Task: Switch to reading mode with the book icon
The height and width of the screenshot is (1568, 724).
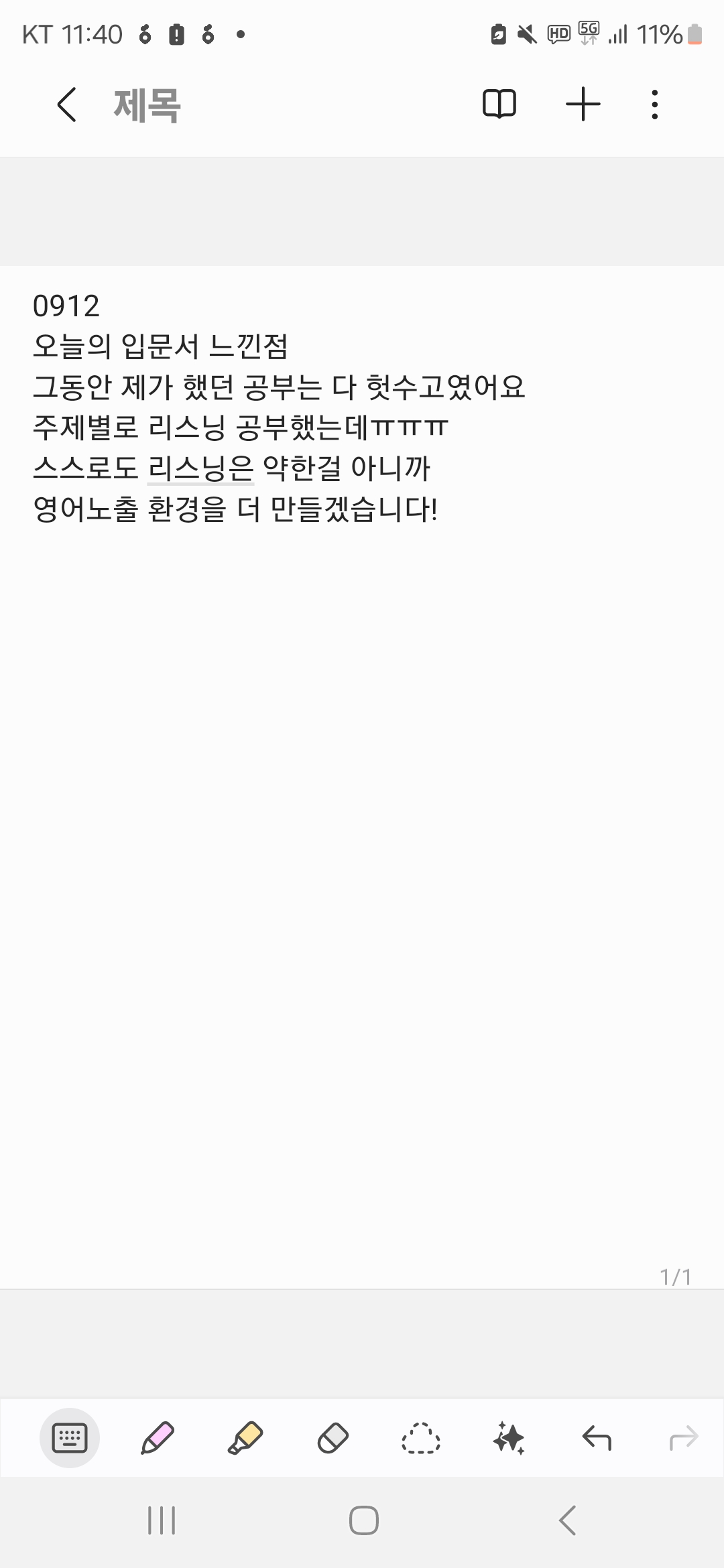Action: (x=499, y=105)
